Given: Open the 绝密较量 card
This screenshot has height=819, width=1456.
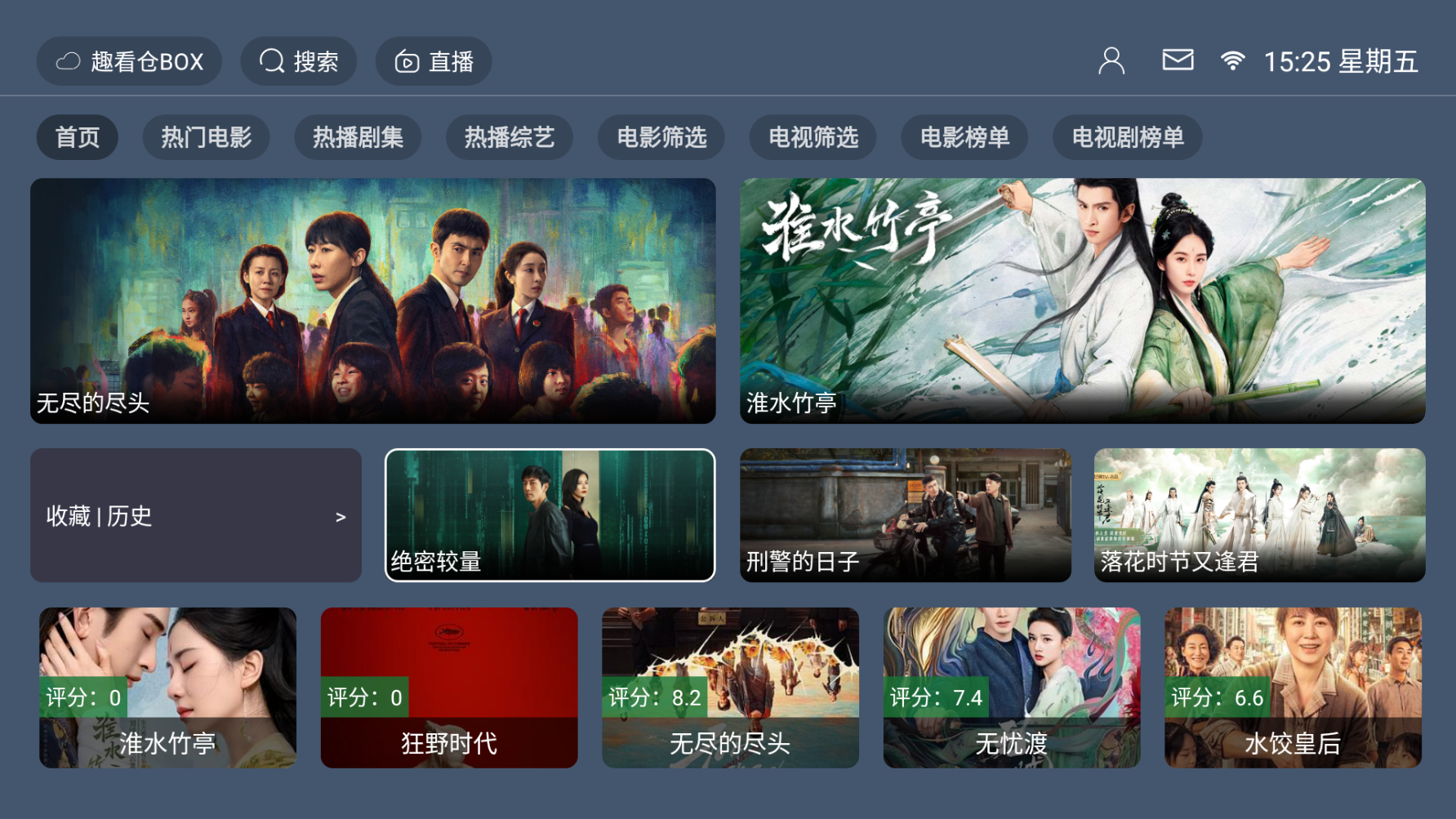Looking at the screenshot, I should coord(550,515).
